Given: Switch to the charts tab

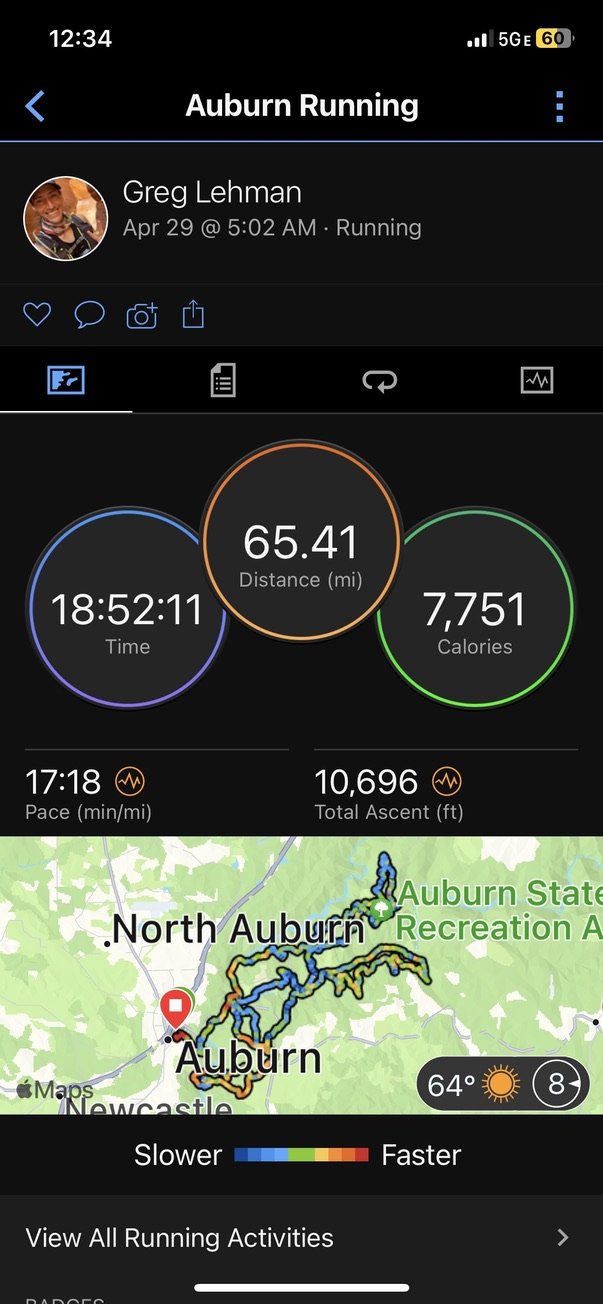Looking at the screenshot, I should [x=537, y=380].
